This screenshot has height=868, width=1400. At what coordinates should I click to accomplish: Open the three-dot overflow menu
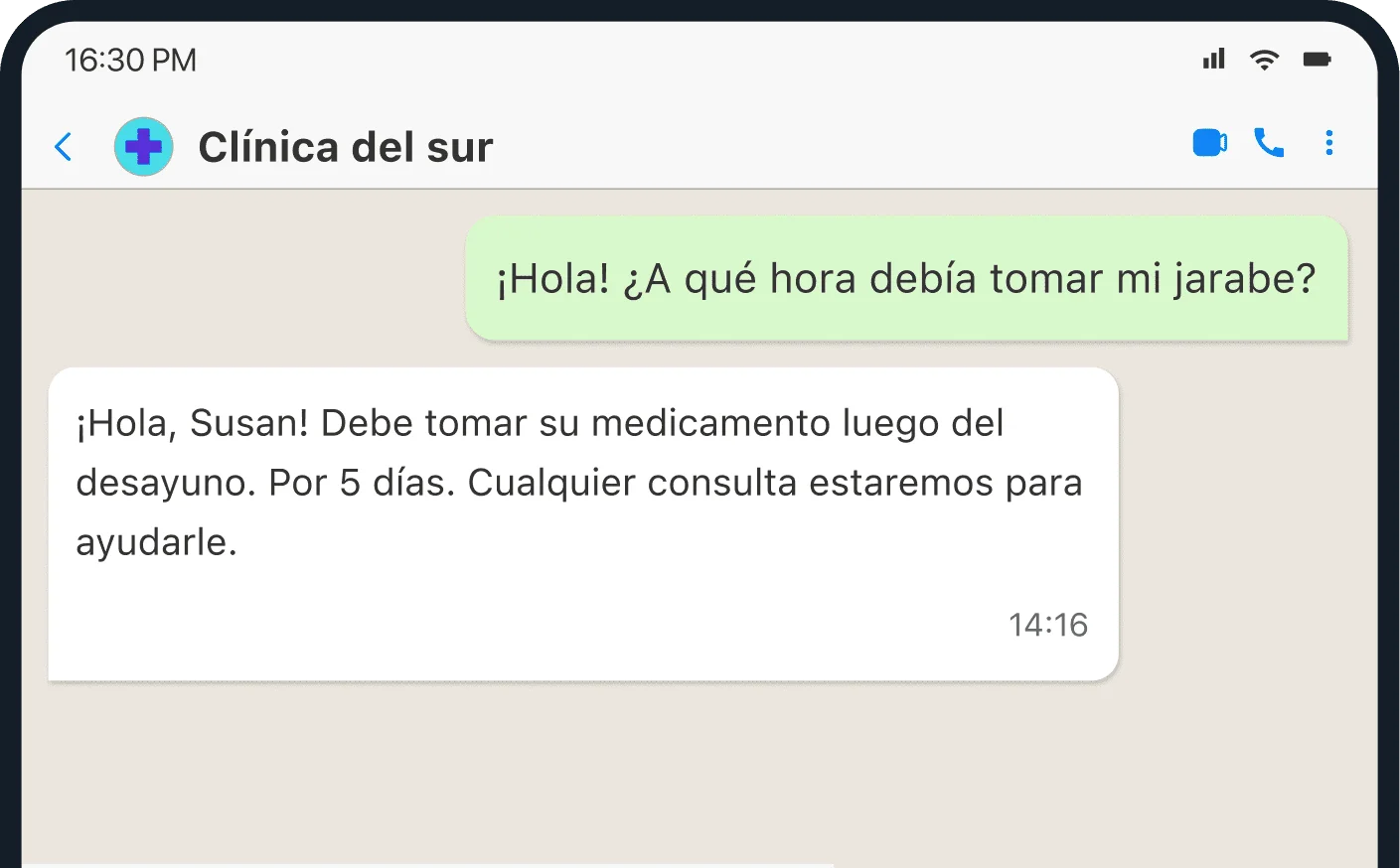(x=1328, y=143)
